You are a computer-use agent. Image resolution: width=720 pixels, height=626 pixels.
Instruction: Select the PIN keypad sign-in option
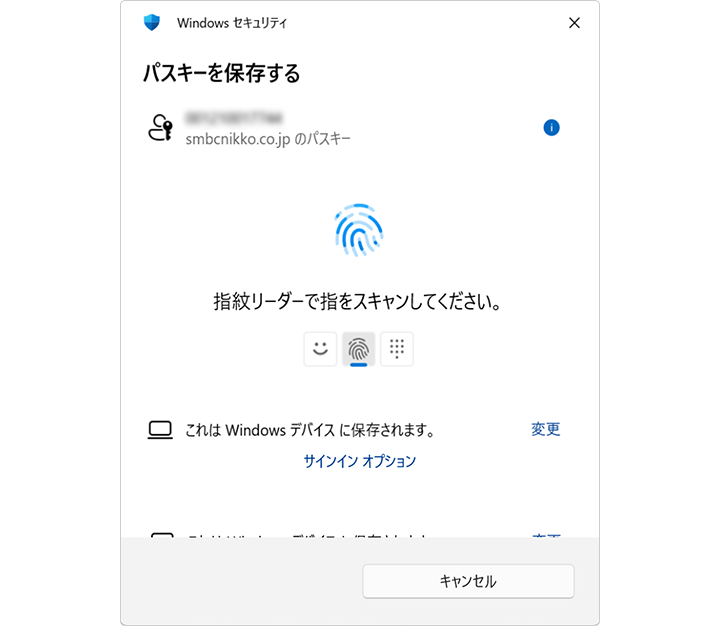tap(397, 349)
